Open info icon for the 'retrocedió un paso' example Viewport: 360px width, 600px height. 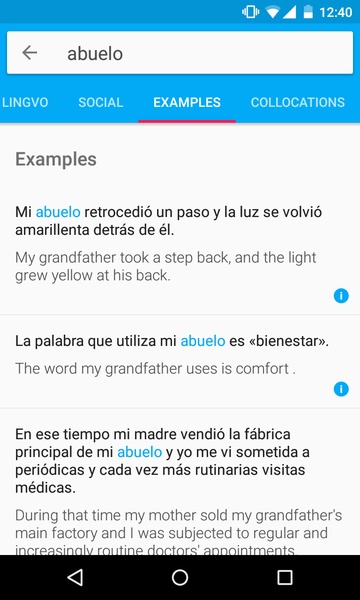(x=341, y=296)
